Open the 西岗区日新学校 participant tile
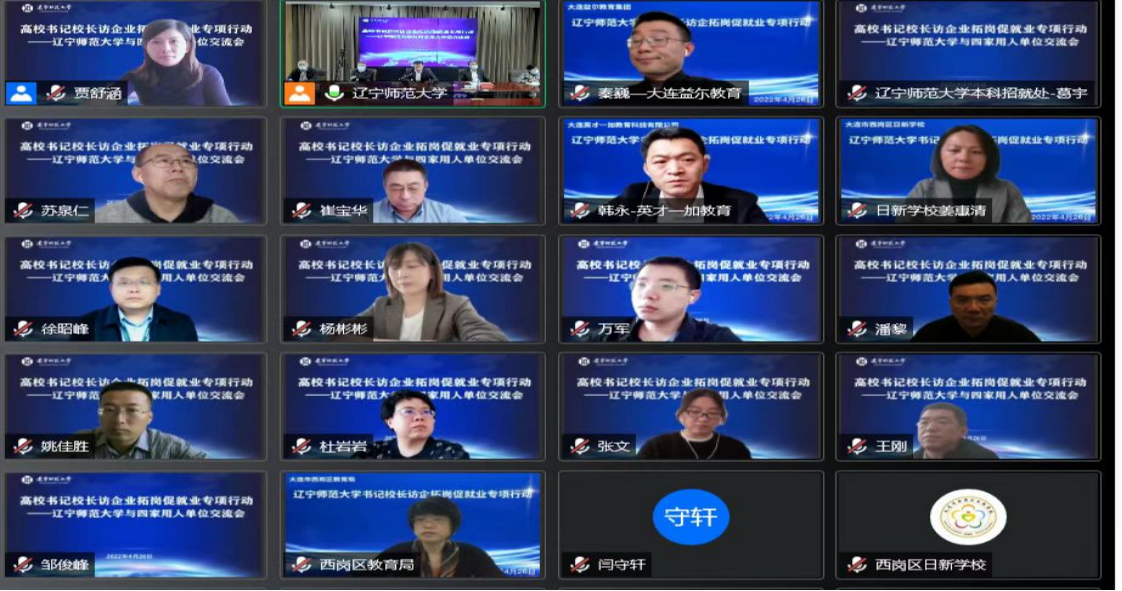Image resolution: width=1122 pixels, height=591 pixels. point(967,524)
